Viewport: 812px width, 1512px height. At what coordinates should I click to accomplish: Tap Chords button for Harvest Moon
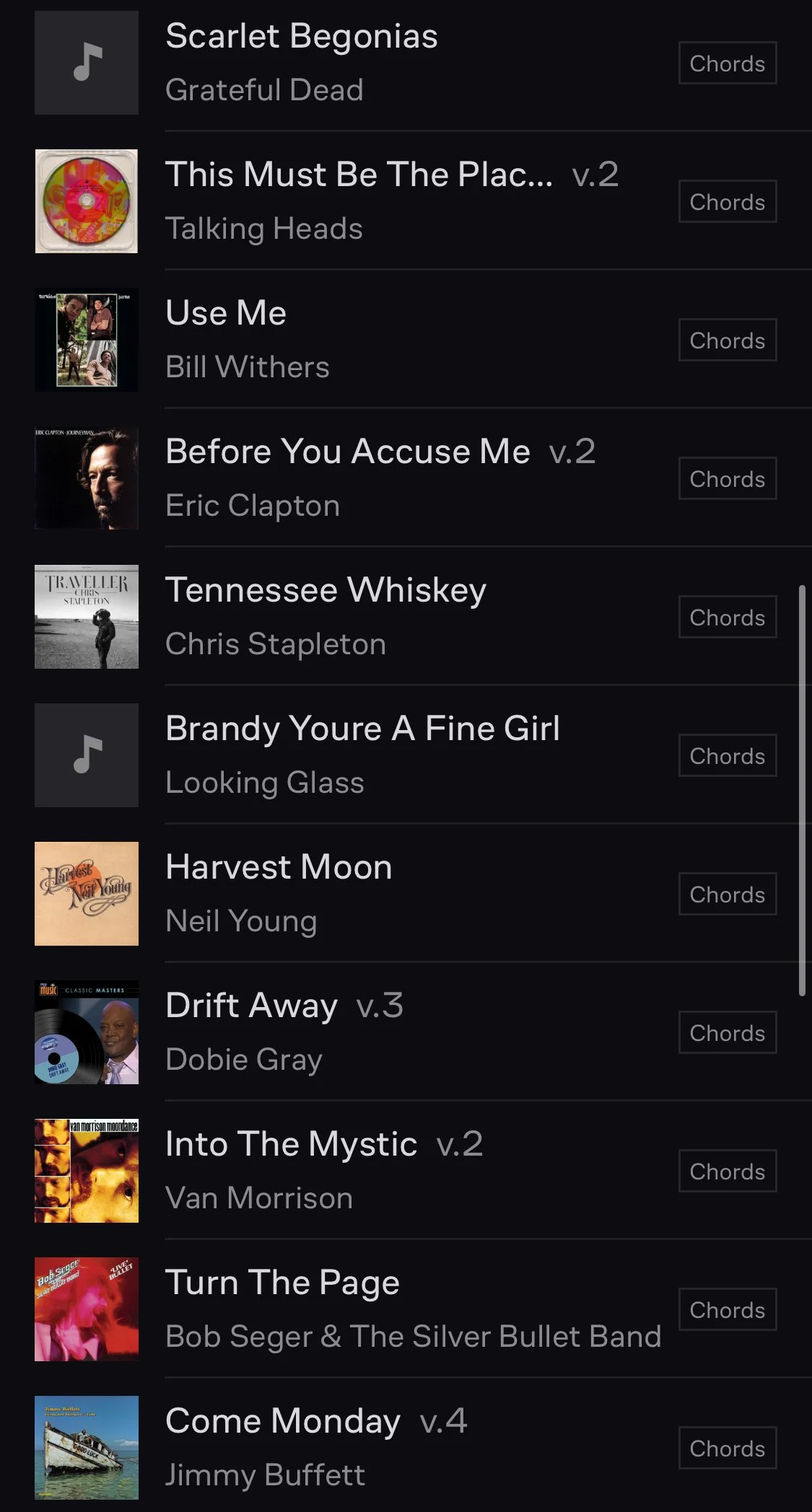(x=727, y=895)
